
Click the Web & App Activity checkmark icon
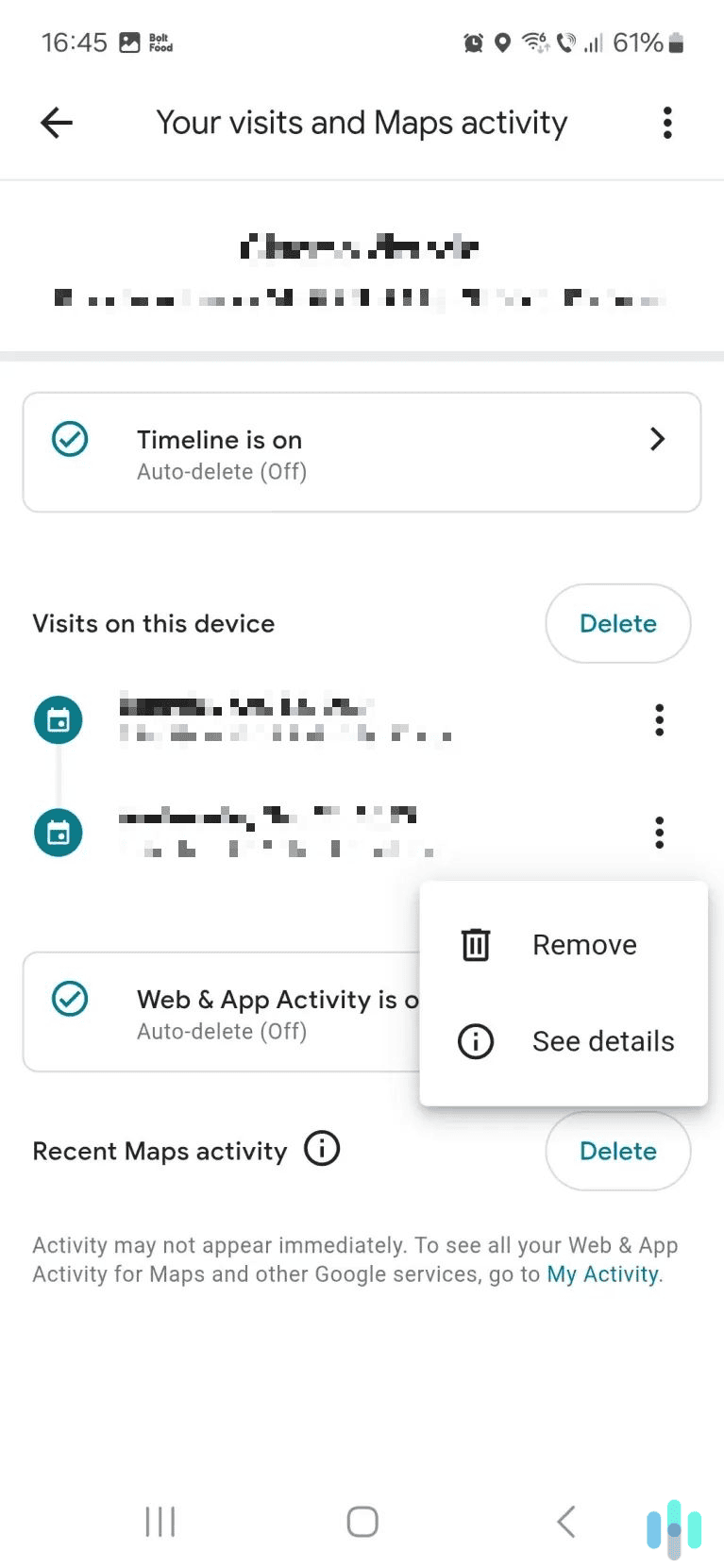(x=69, y=999)
